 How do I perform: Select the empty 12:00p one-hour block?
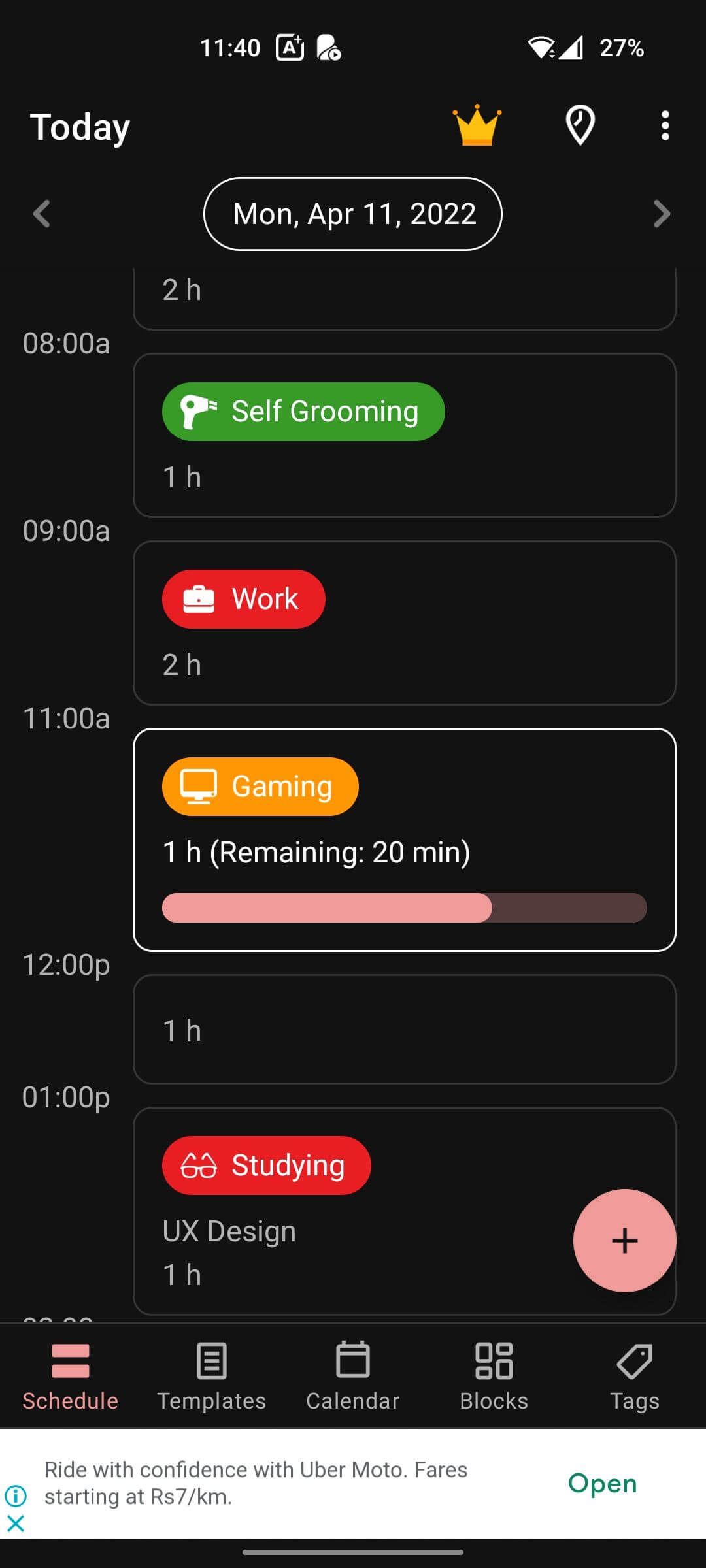point(404,1030)
